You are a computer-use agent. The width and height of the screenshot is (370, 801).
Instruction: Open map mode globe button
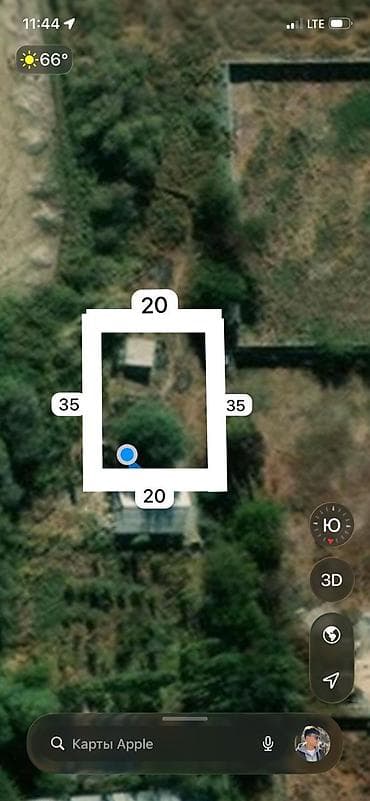[x=332, y=635]
